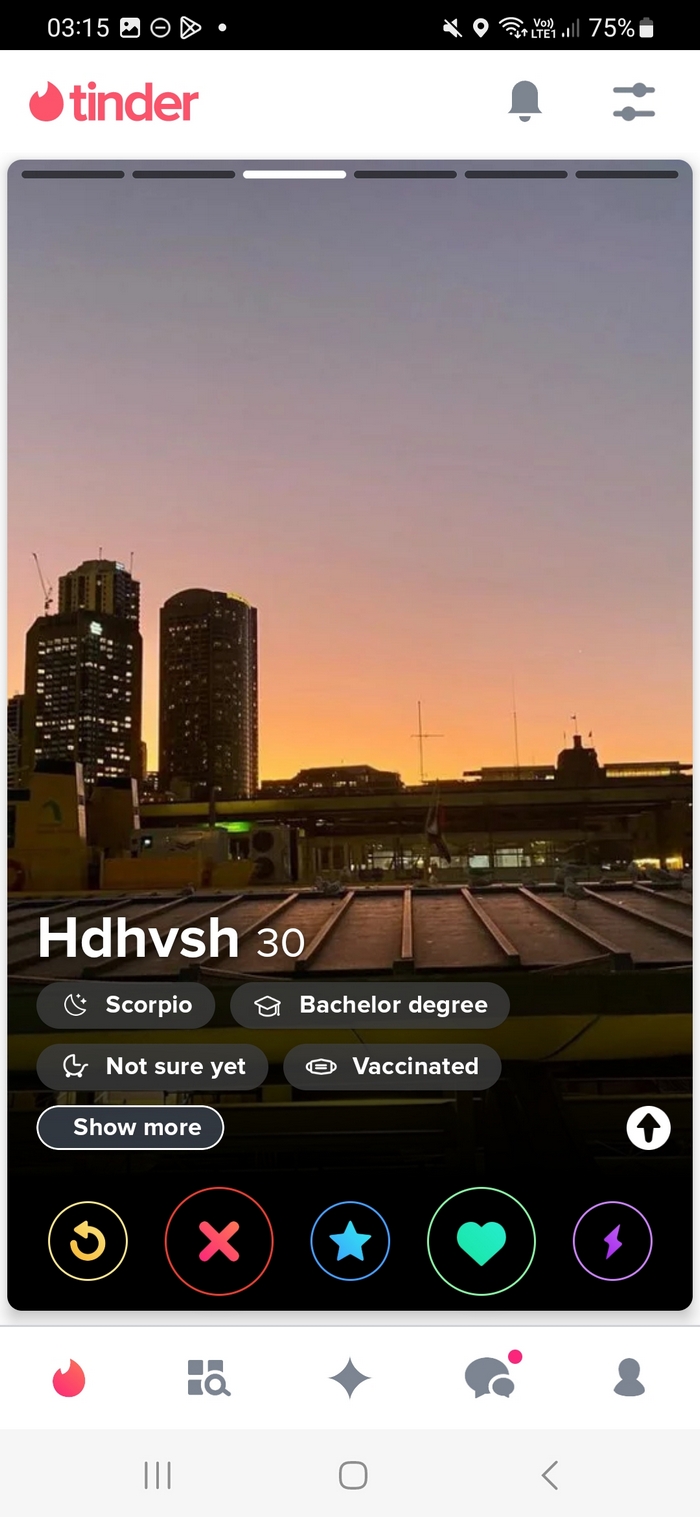Image resolution: width=700 pixels, height=1517 pixels.
Task: Tap Show more on Hdhvsh's profile
Action: (130, 1127)
